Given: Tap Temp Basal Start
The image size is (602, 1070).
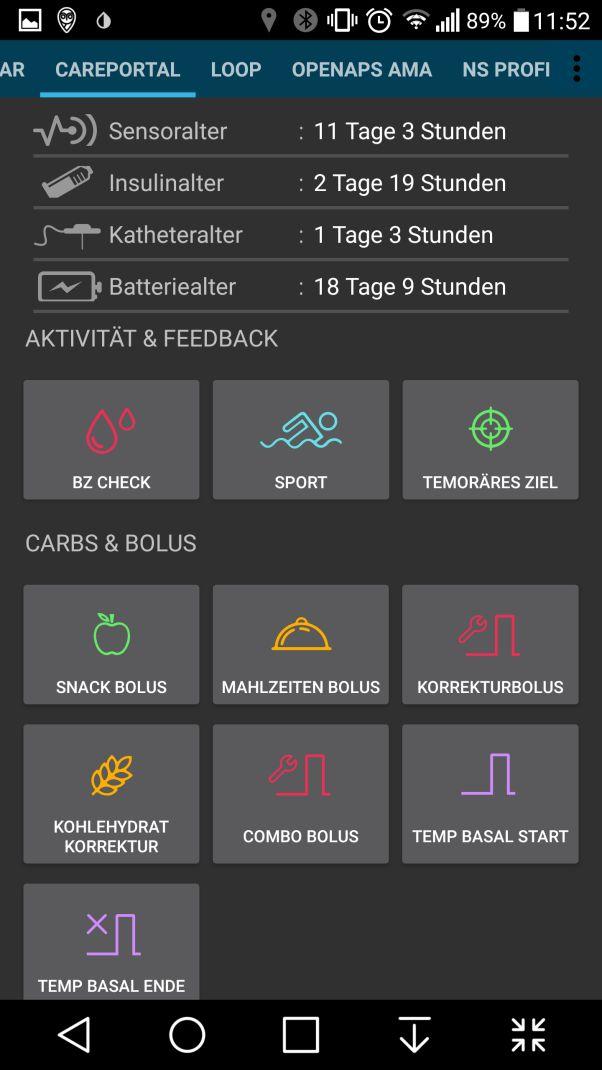Looking at the screenshot, I should 490,794.
